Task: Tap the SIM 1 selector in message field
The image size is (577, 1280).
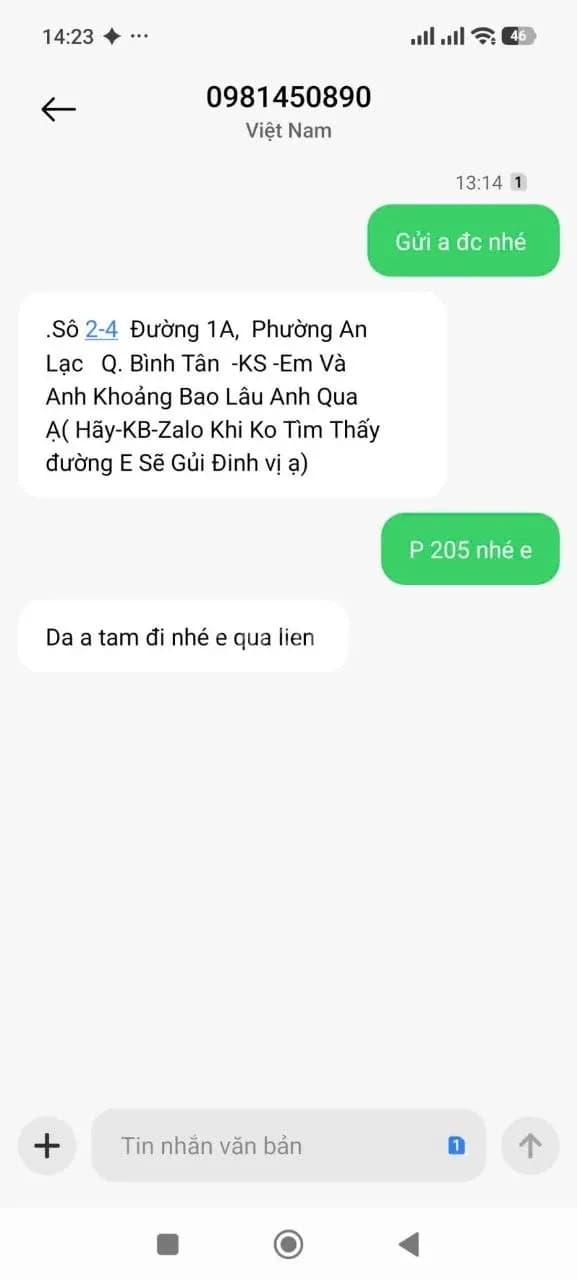Action: point(456,1146)
